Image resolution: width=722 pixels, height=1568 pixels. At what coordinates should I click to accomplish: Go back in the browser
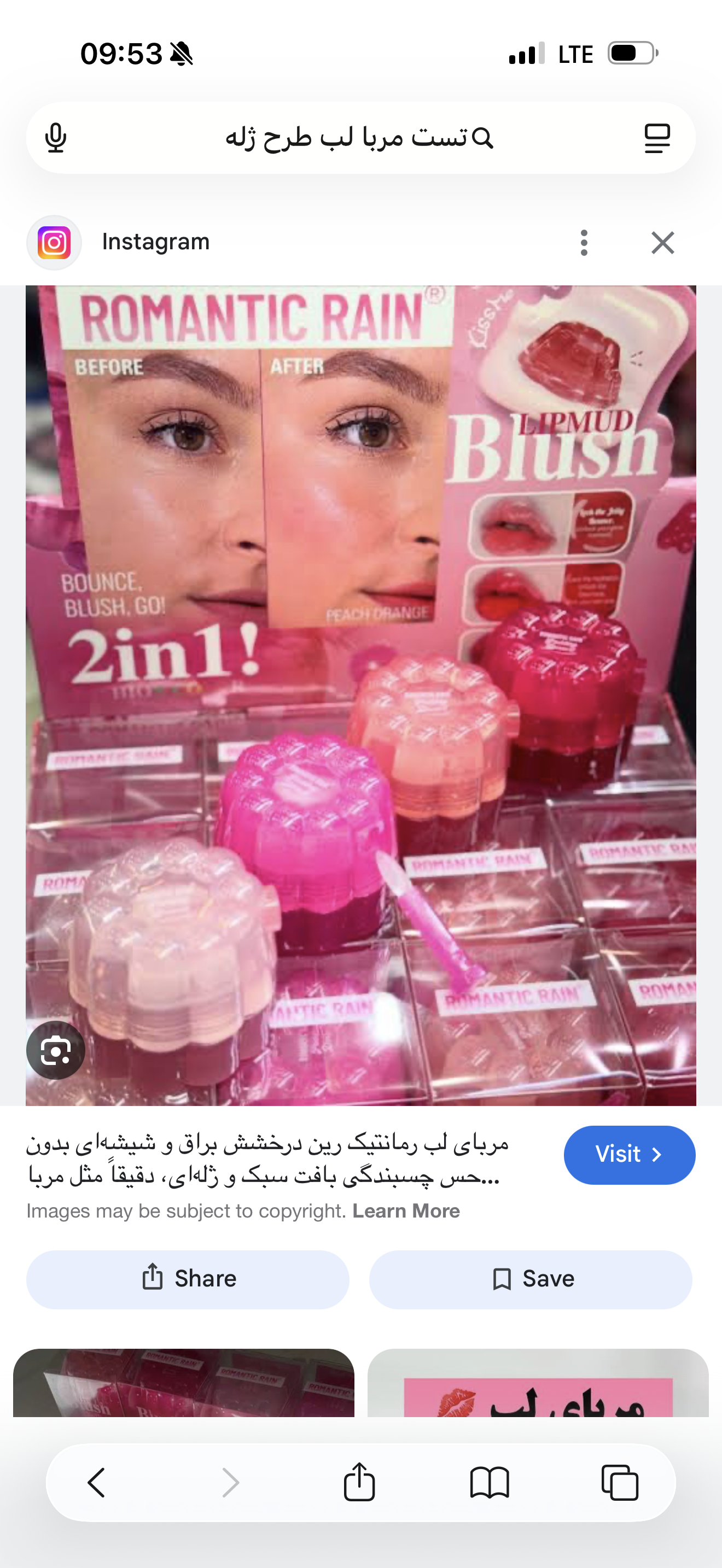[97, 1482]
